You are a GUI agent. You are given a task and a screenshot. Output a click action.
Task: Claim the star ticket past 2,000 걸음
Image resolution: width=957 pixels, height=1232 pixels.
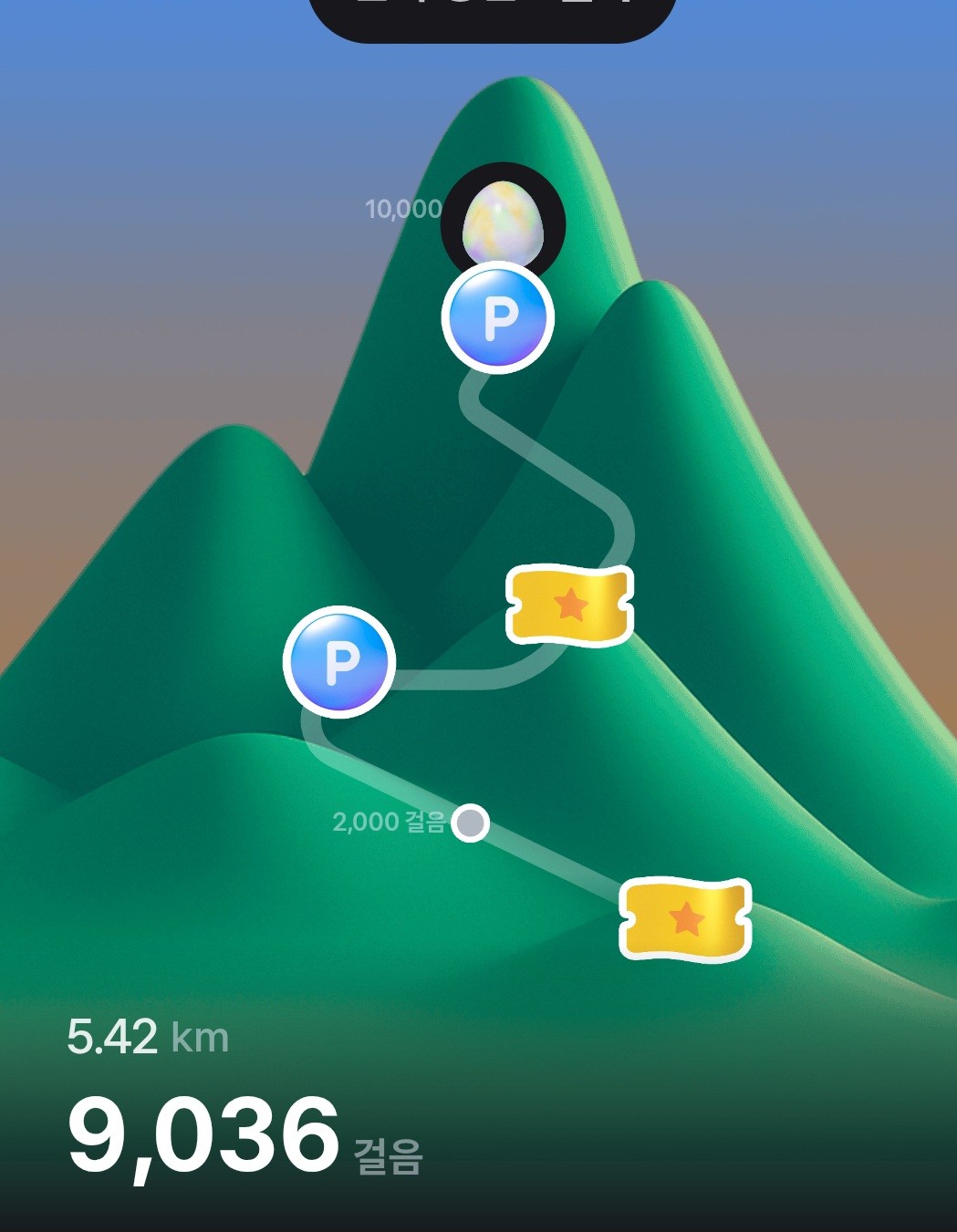coord(685,919)
